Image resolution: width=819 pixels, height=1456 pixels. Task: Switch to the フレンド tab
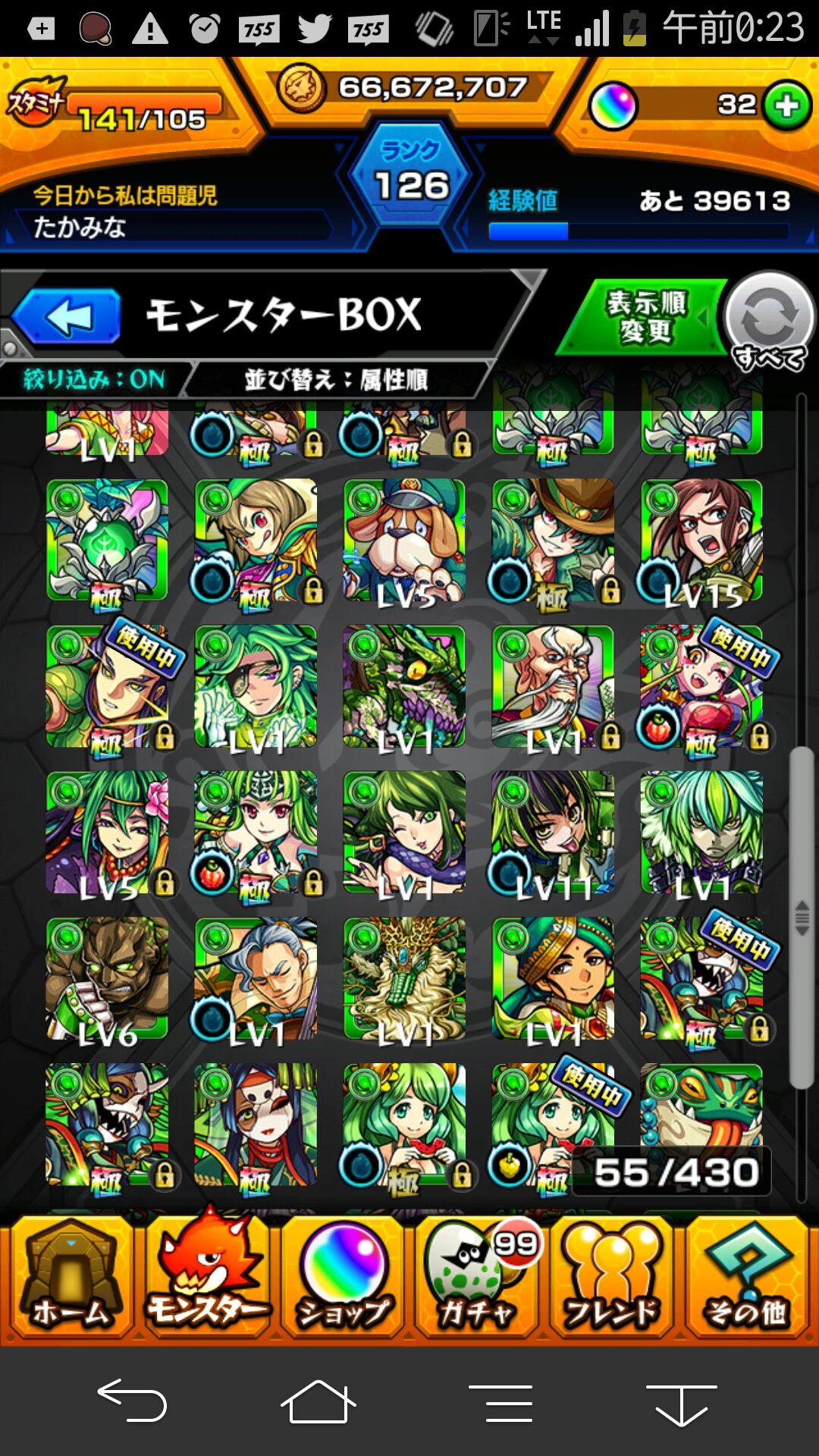pos(611,1276)
